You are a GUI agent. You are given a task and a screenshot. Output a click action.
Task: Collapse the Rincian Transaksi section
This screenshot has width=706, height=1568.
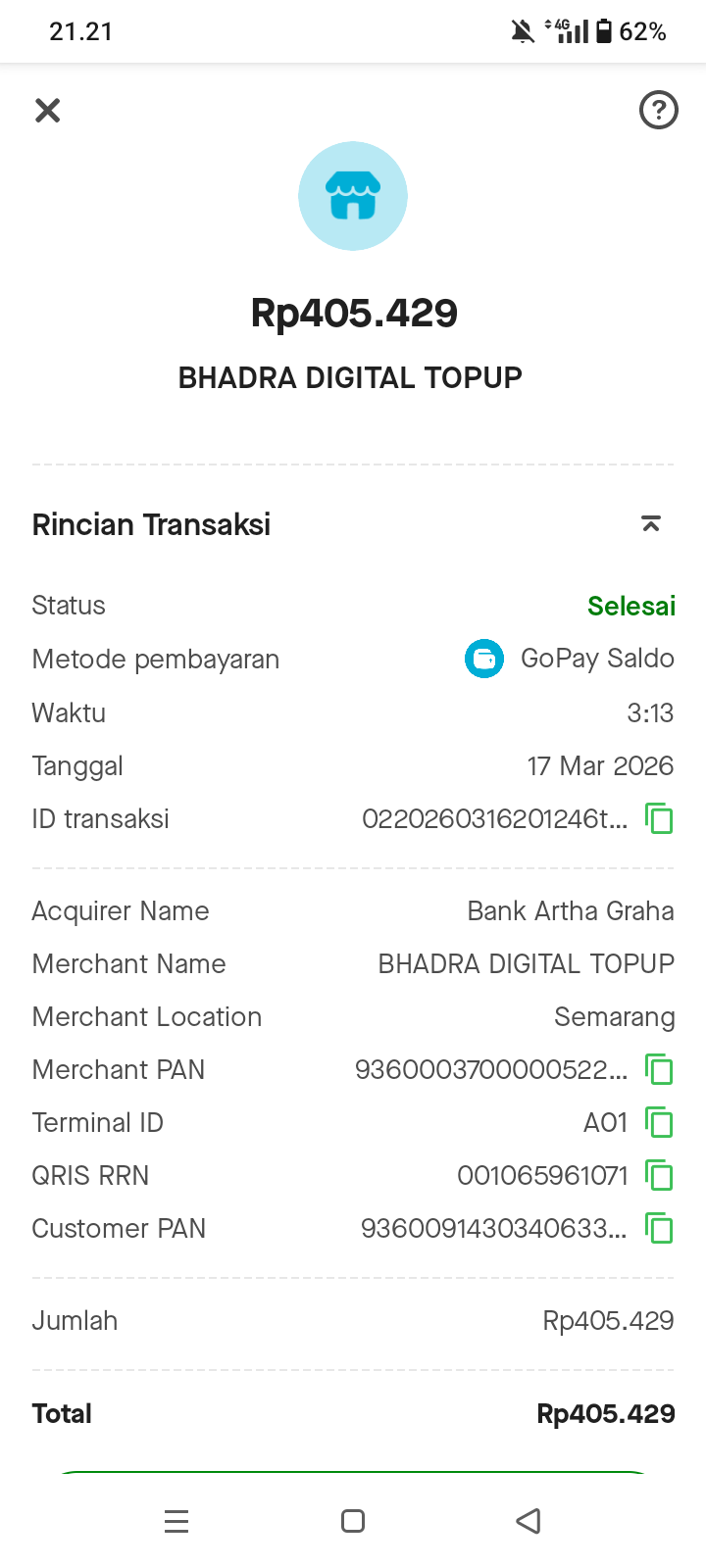click(x=651, y=524)
